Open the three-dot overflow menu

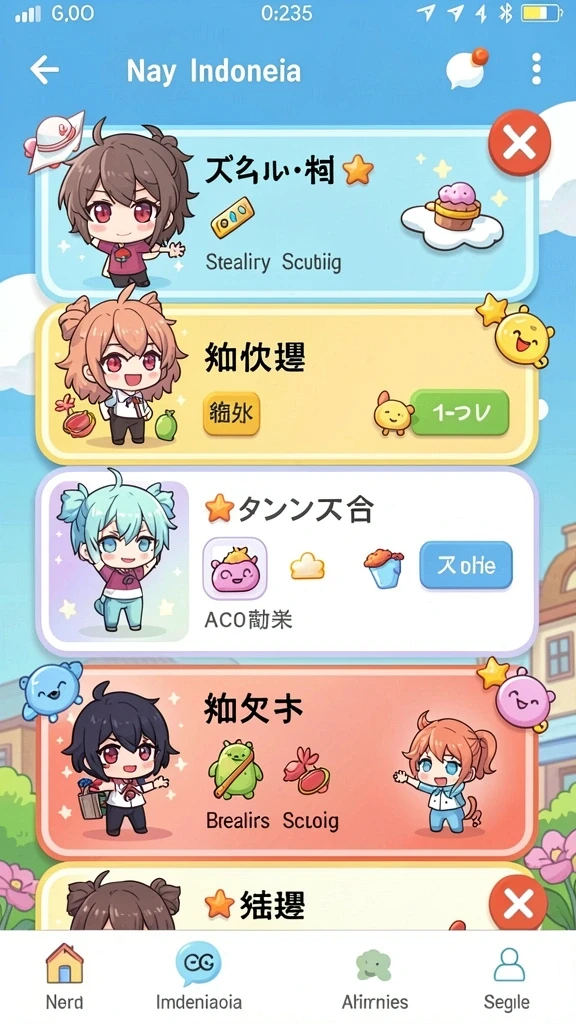click(x=536, y=69)
